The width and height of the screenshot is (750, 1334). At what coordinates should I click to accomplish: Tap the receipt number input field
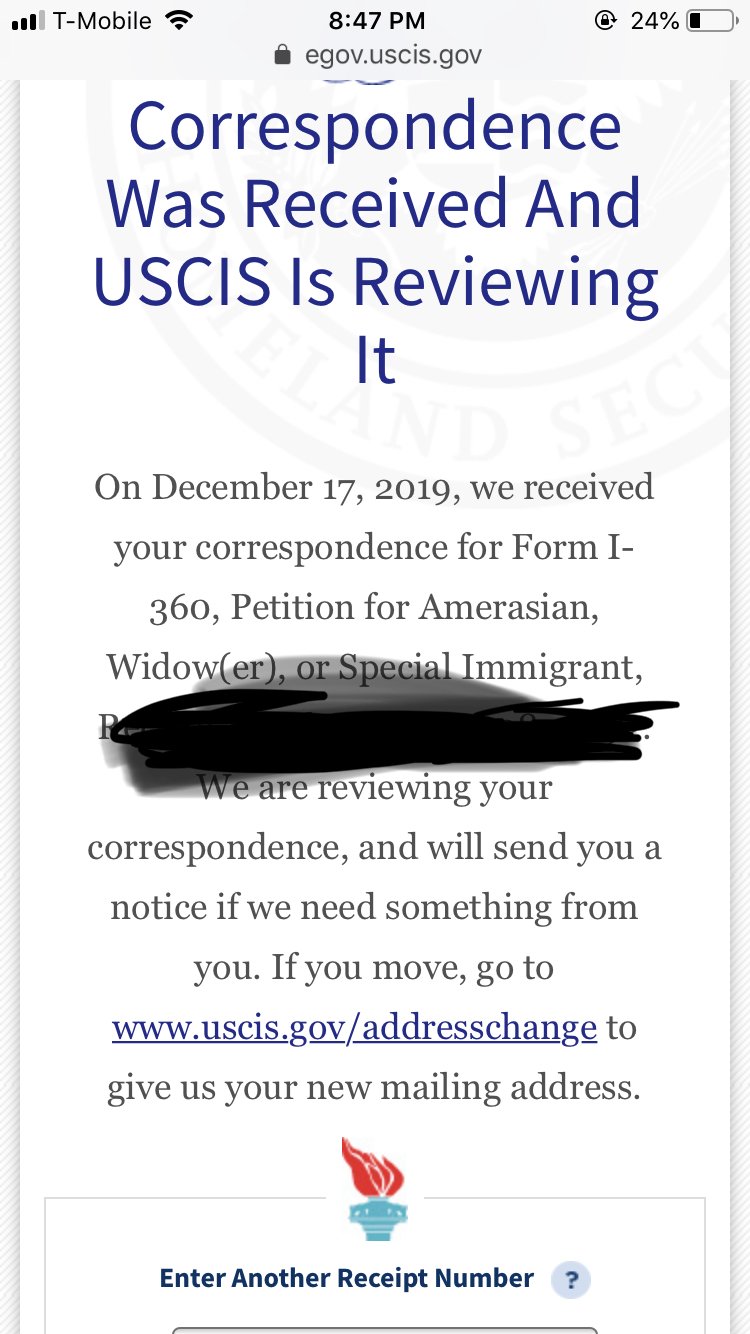point(385,1330)
